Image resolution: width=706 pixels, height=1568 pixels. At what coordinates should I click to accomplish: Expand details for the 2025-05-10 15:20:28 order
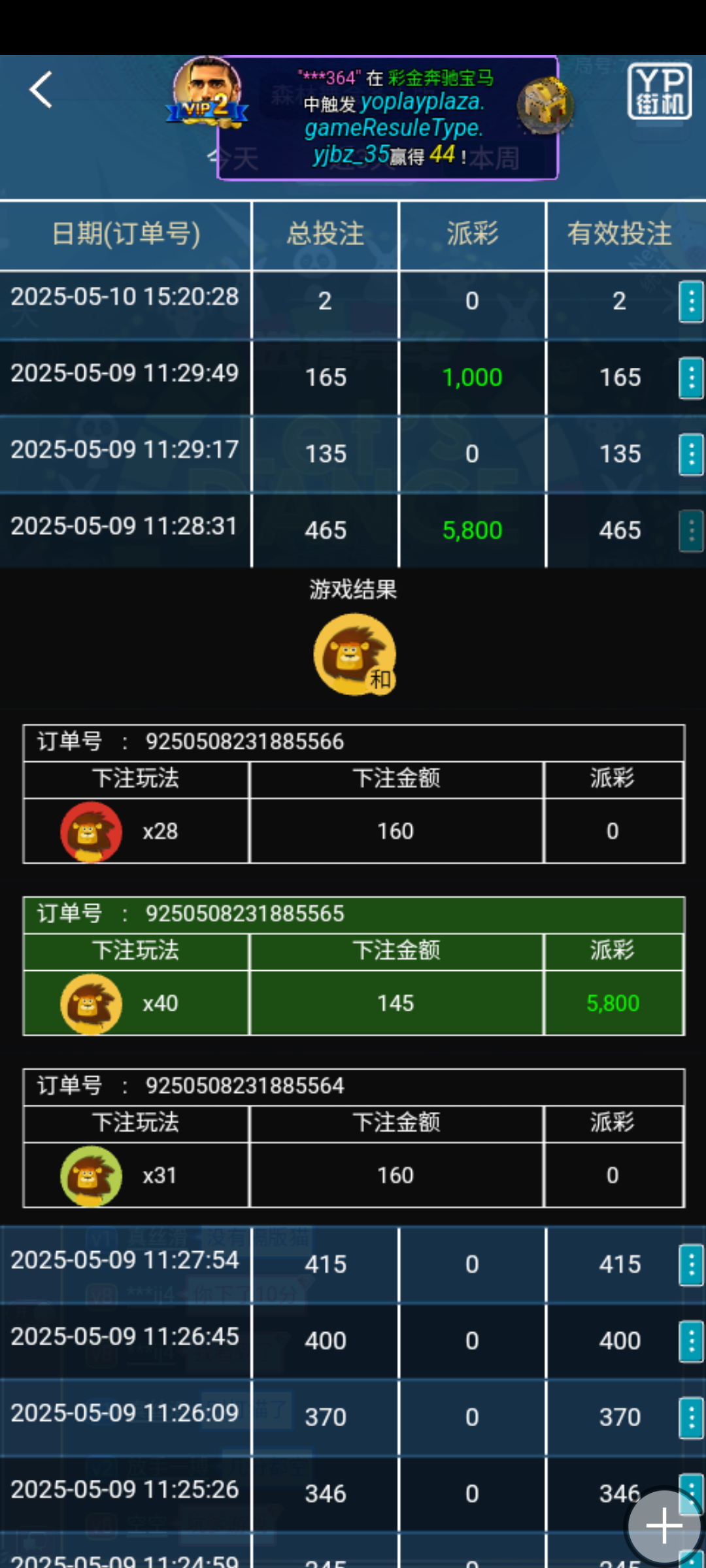(x=690, y=301)
